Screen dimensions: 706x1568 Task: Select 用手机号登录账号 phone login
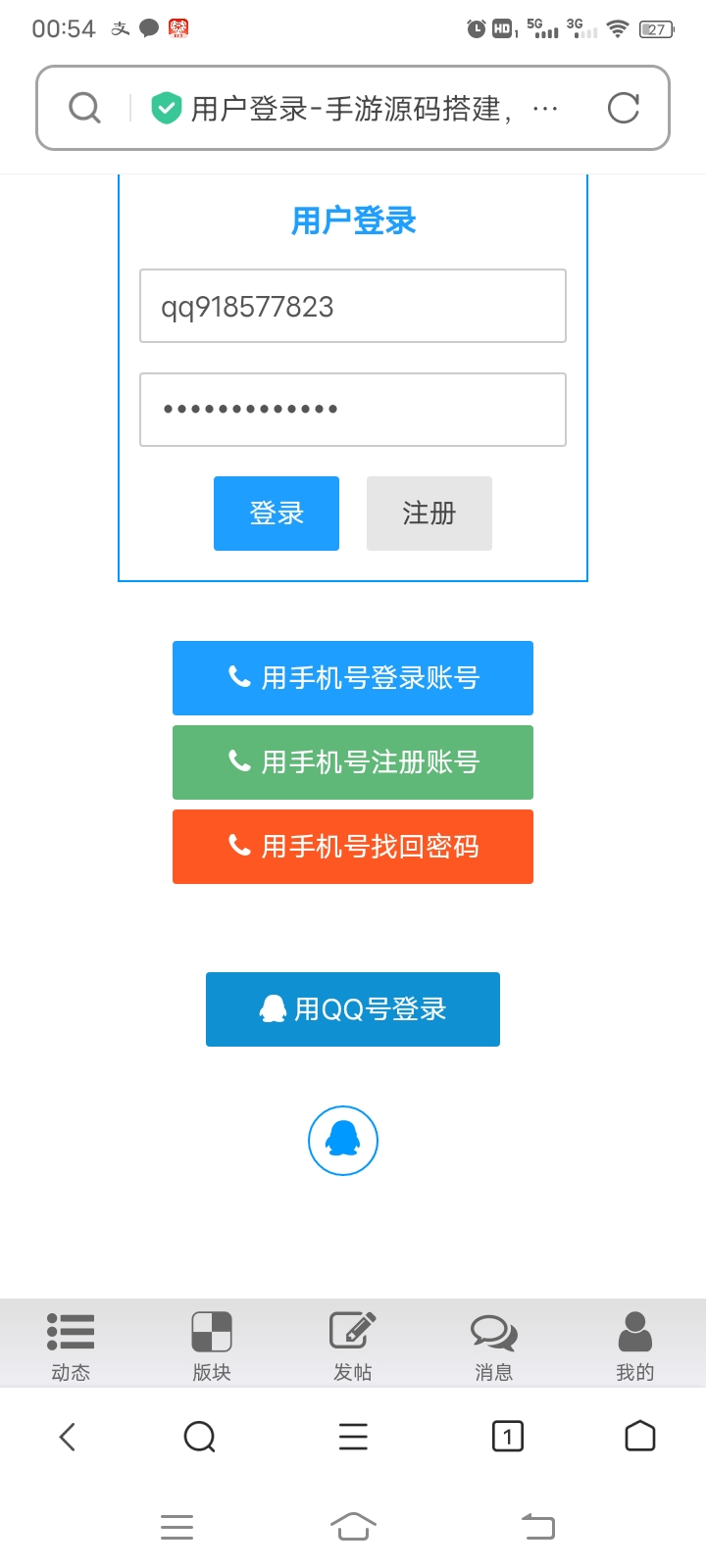coord(353,678)
